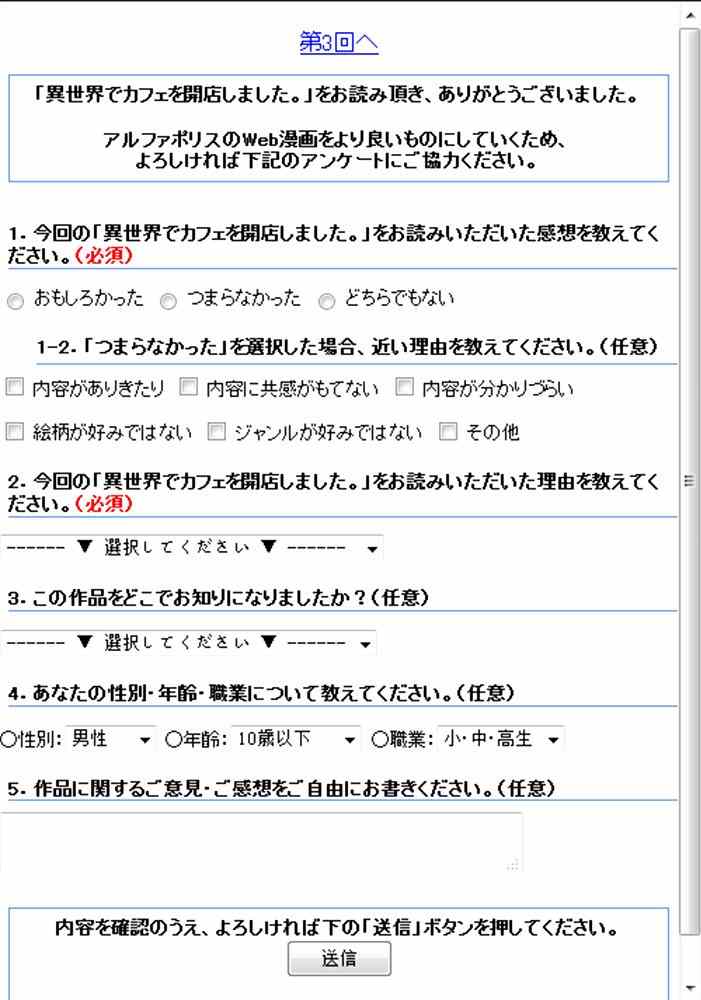Expand the question 2 reason dropdown
701x1000 pixels.
191,548
